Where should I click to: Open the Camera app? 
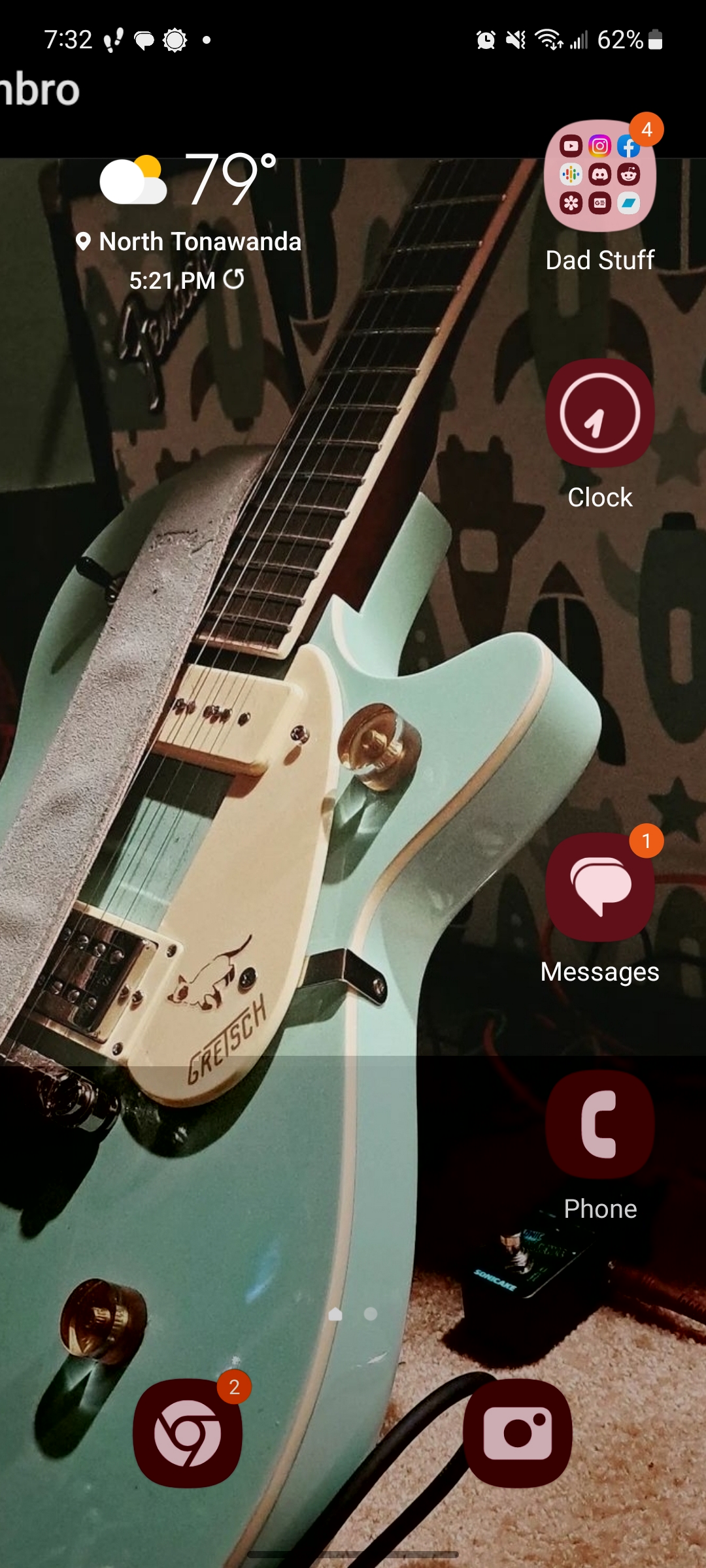pos(517,1433)
